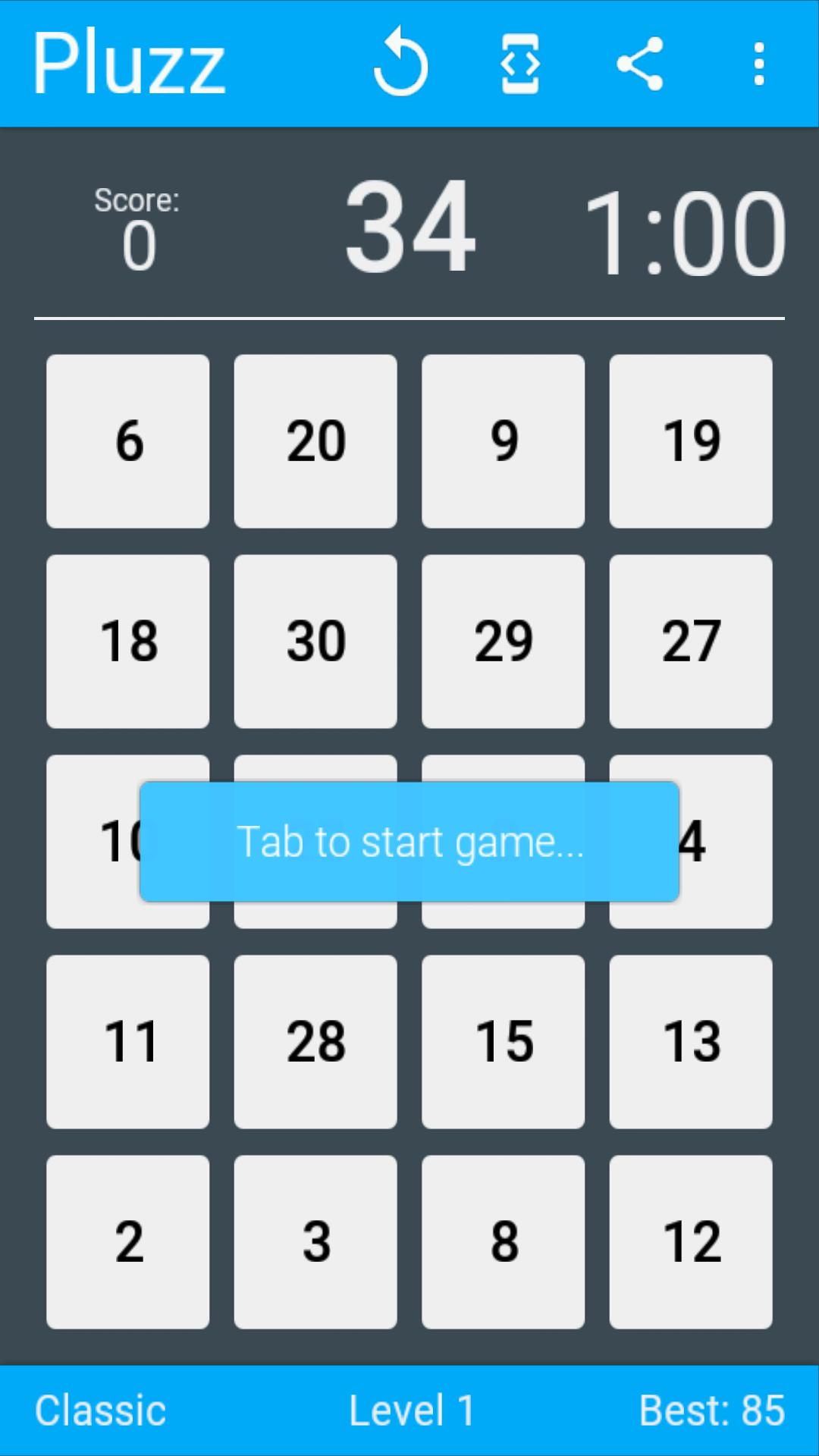This screenshot has height=1456, width=819.
Task: Share the game via share icon
Action: coord(639,64)
